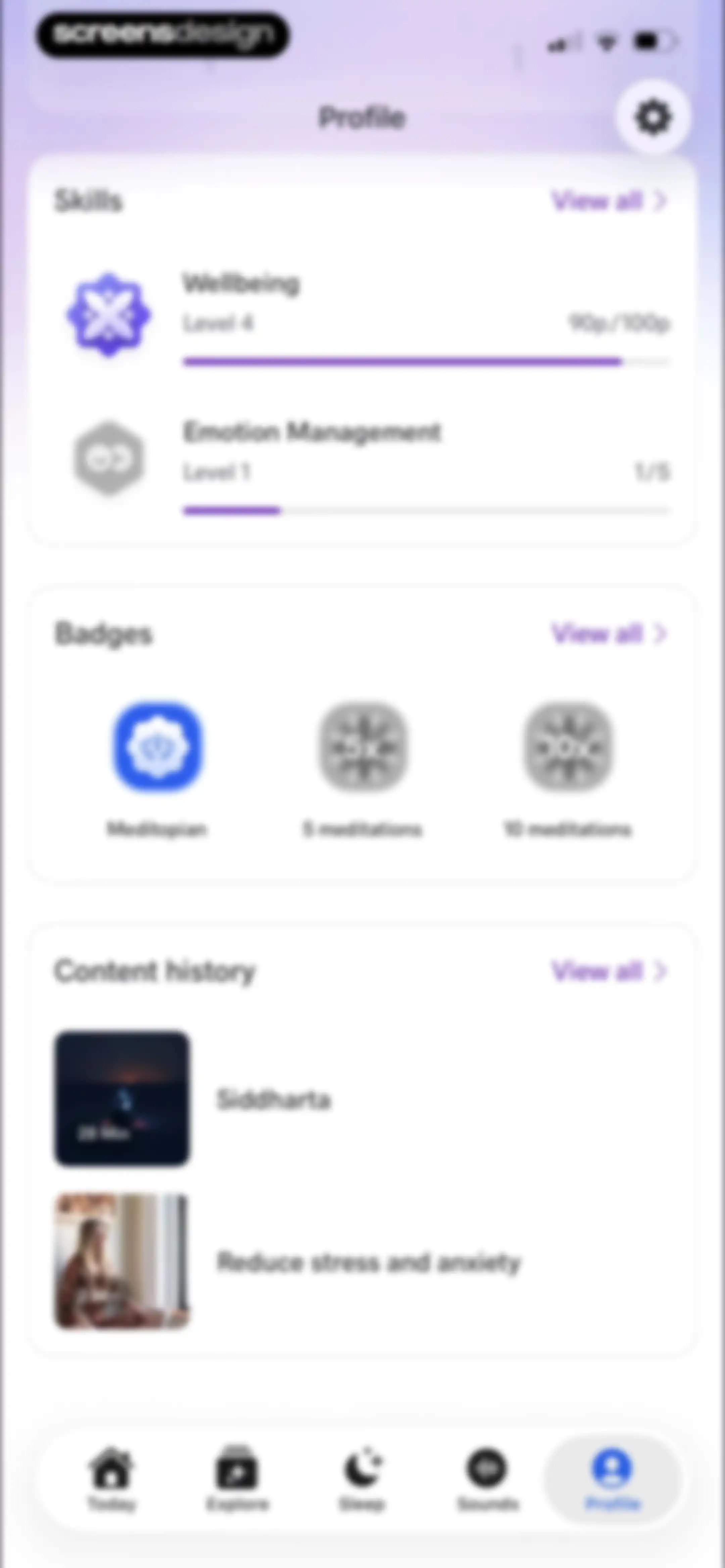The height and width of the screenshot is (1568, 725).
Task: Switch to the Explore tab
Action: [x=237, y=1478]
